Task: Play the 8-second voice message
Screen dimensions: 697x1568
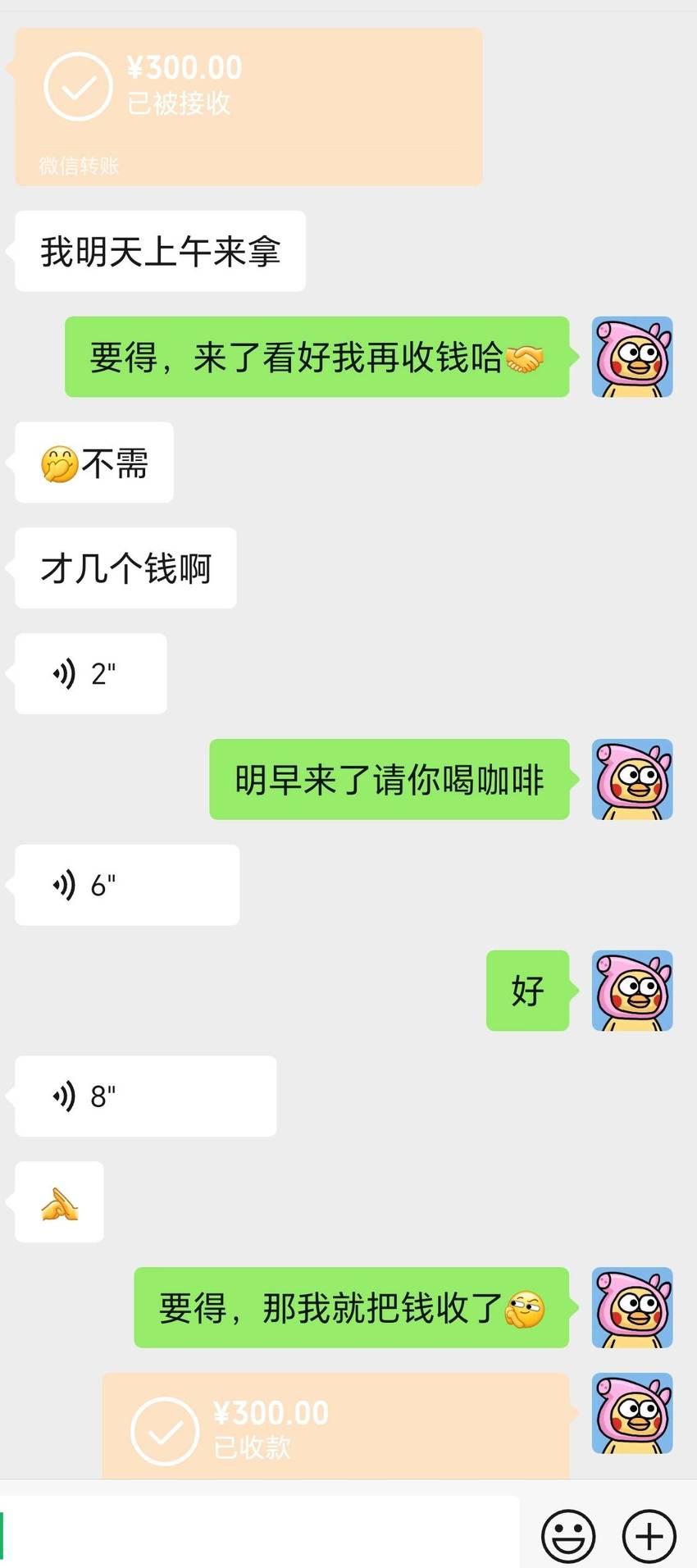Action: [x=146, y=1096]
